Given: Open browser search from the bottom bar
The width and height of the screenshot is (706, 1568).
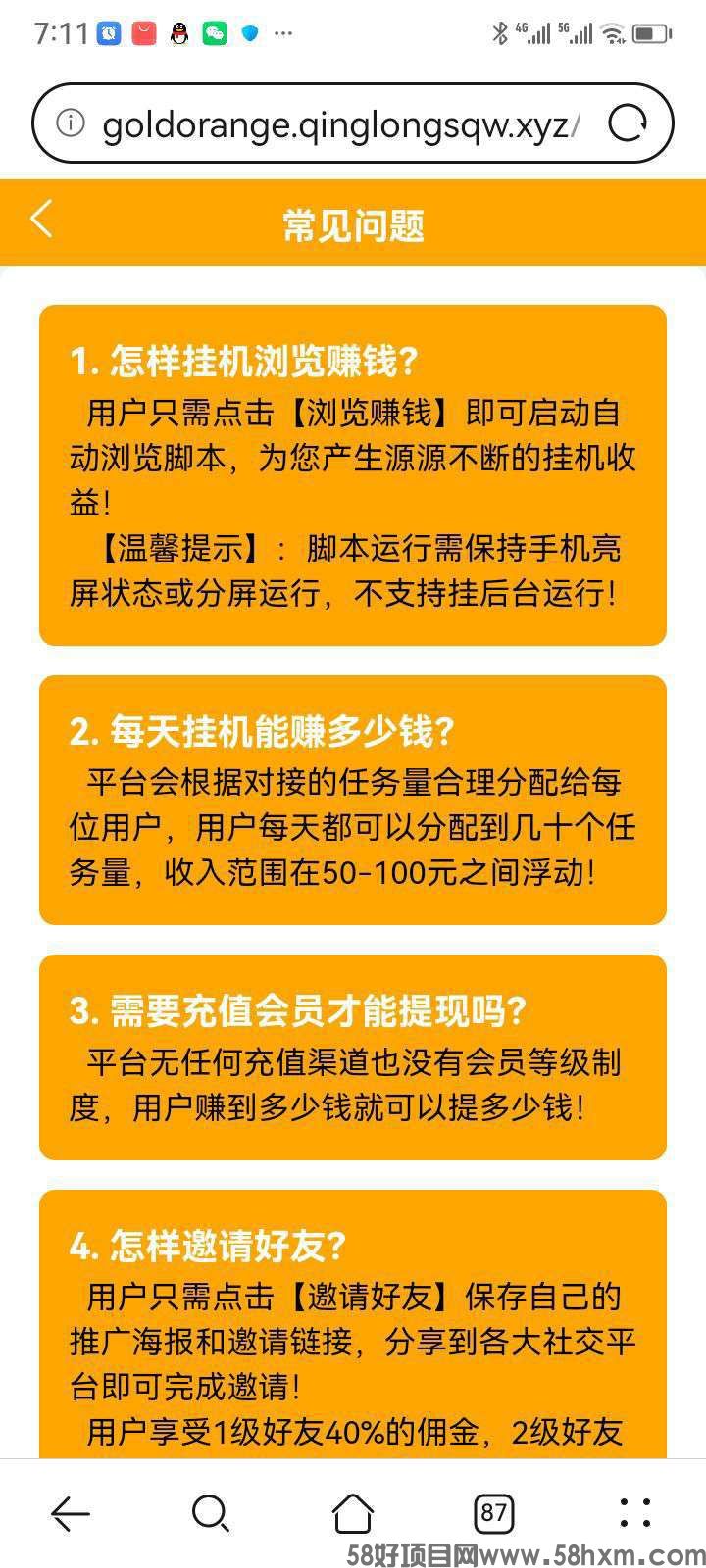Looking at the screenshot, I should coord(210,1514).
